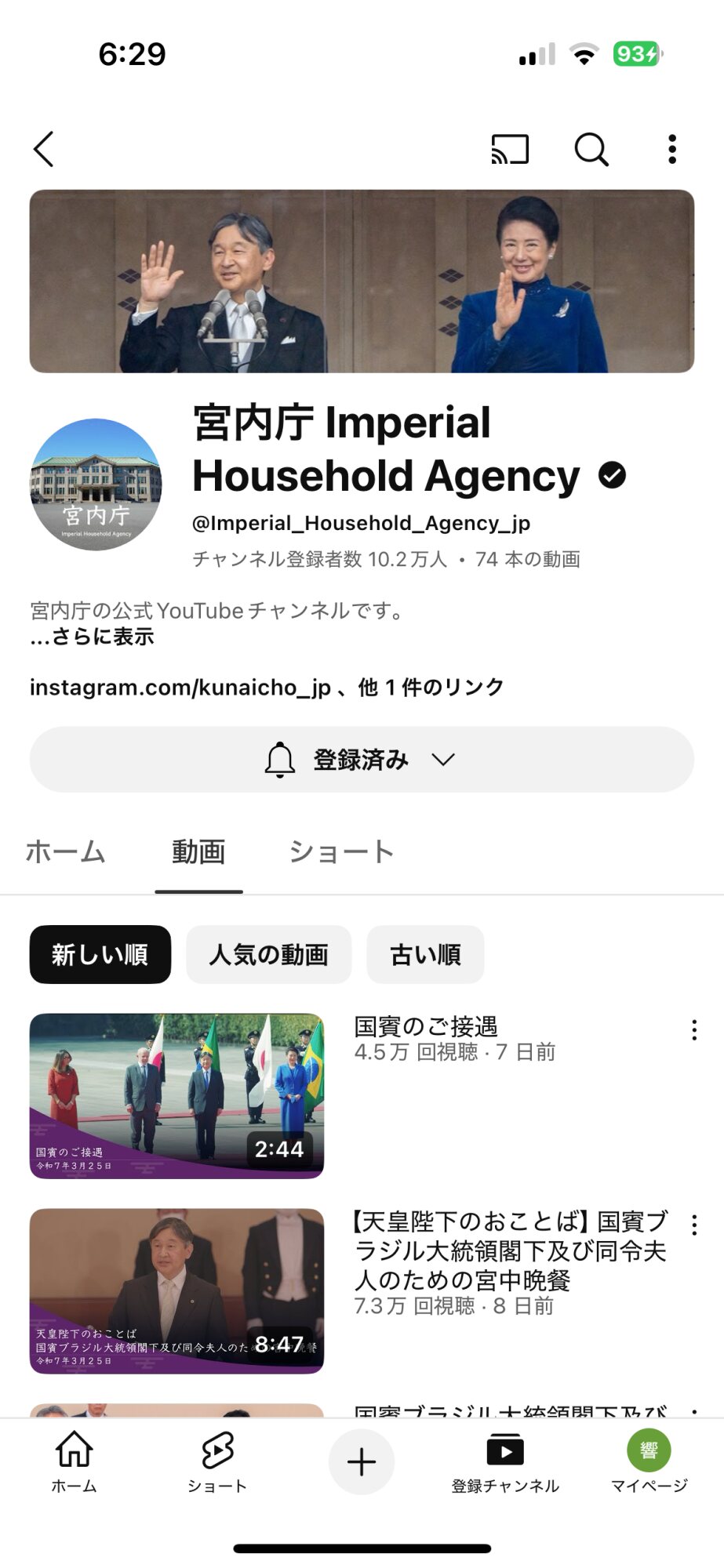Image resolution: width=724 pixels, height=1568 pixels.
Task: Search within YouTube
Action: (591, 149)
